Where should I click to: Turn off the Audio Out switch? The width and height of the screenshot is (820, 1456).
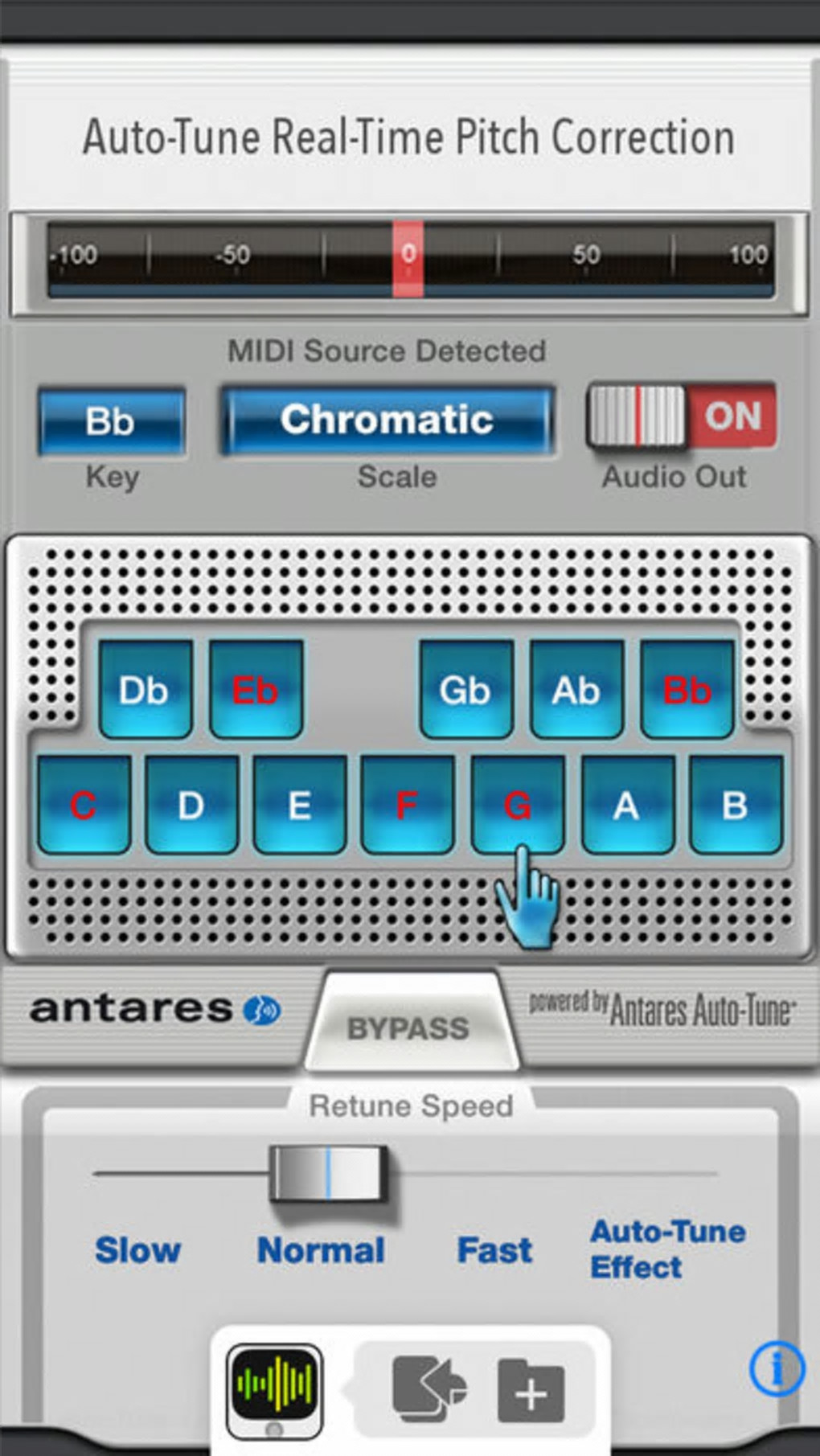(681, 416)
